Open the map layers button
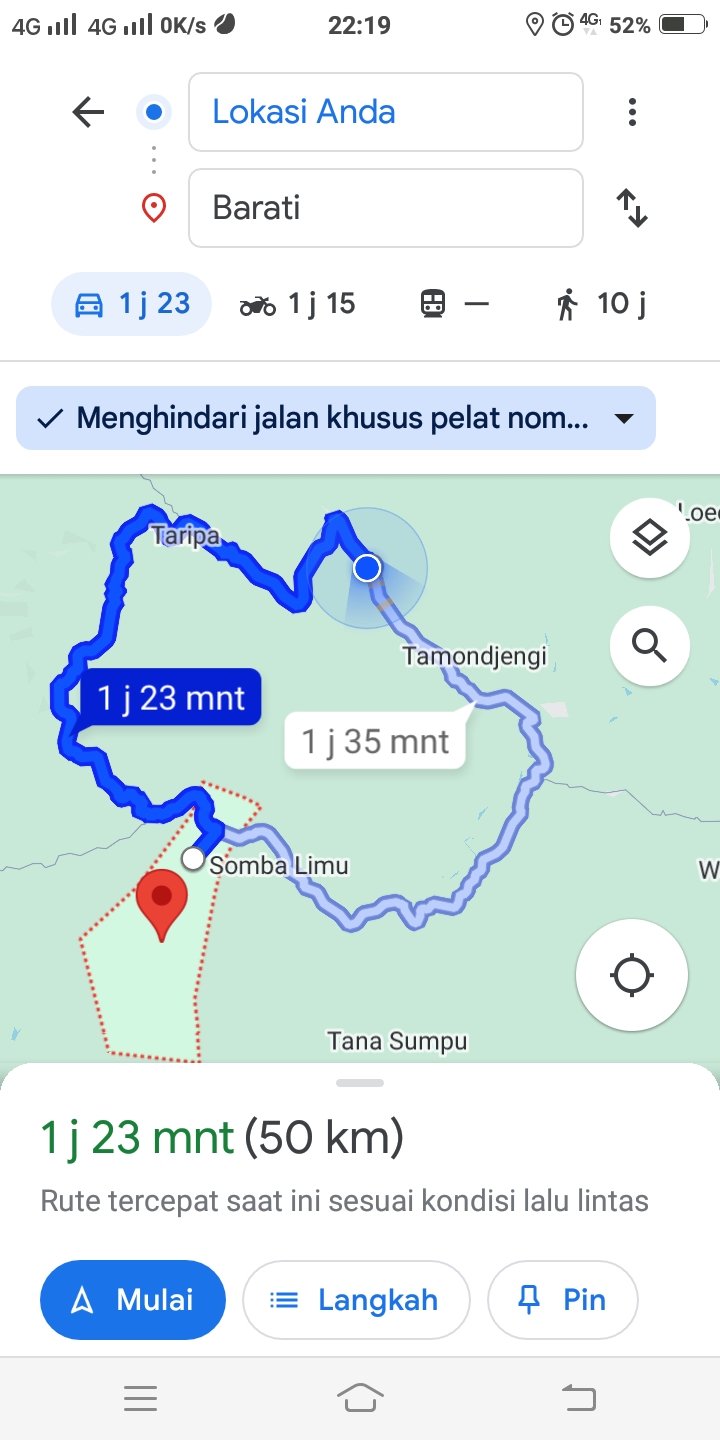 coord(650,538)
